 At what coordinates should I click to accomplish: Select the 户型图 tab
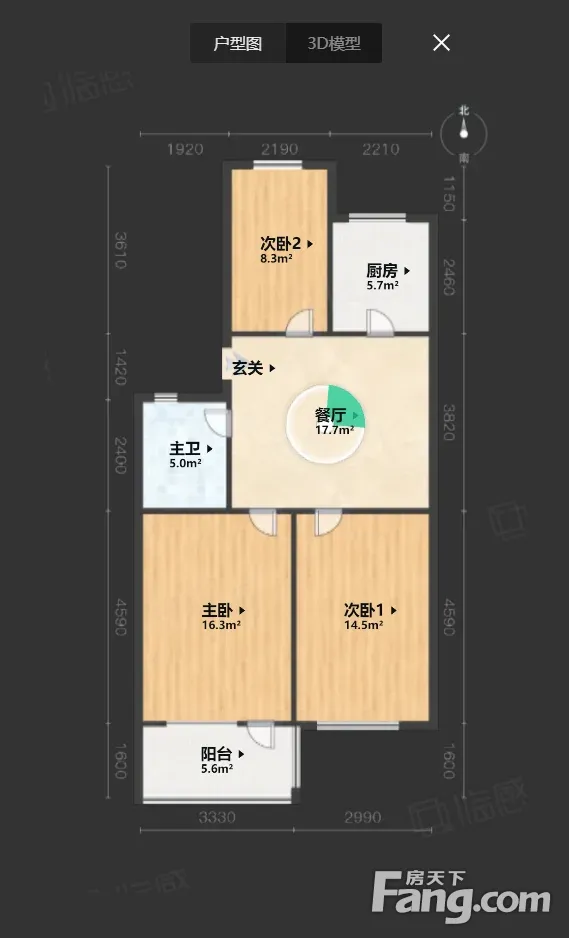point(238,44)
